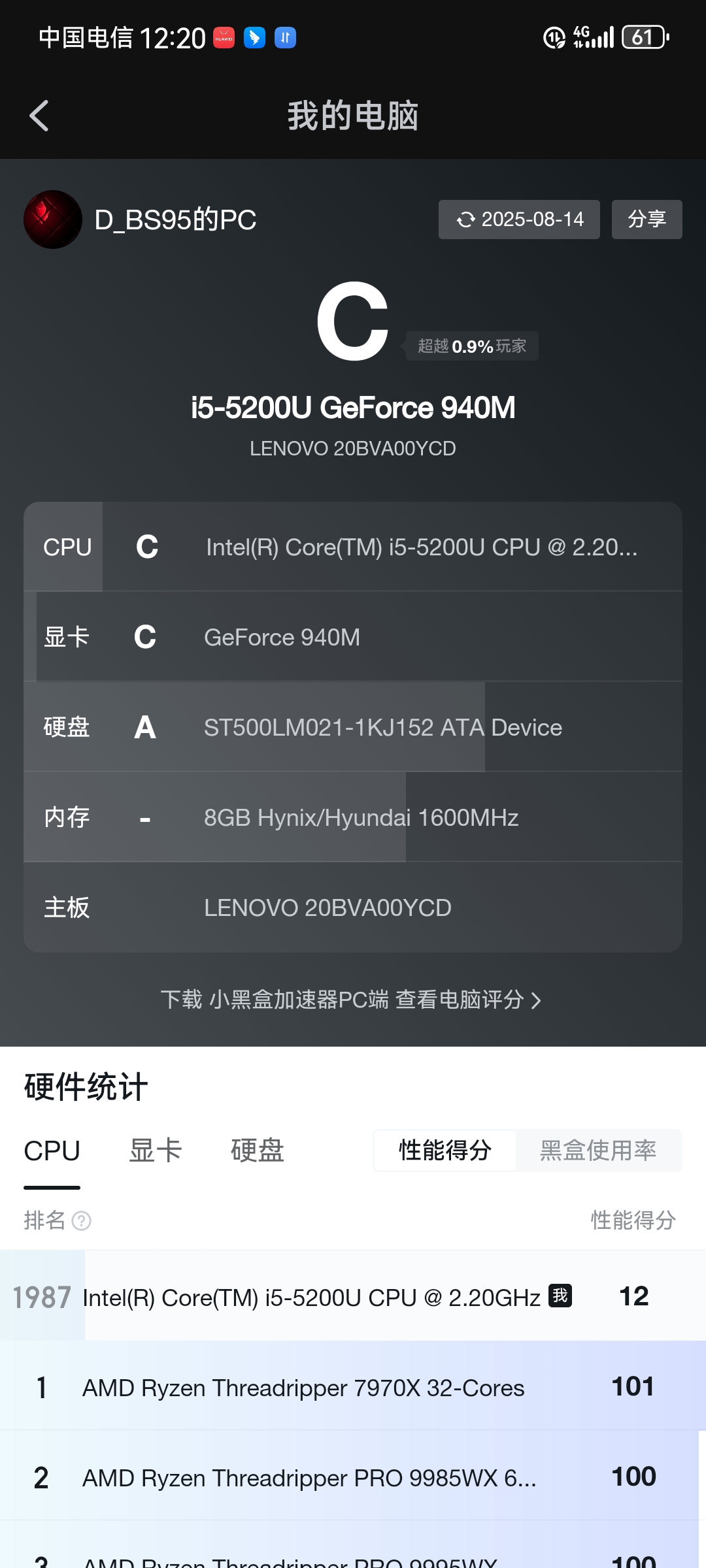Tap the question mark beside 排名

pyautogui.click(x=81, y=1220)
